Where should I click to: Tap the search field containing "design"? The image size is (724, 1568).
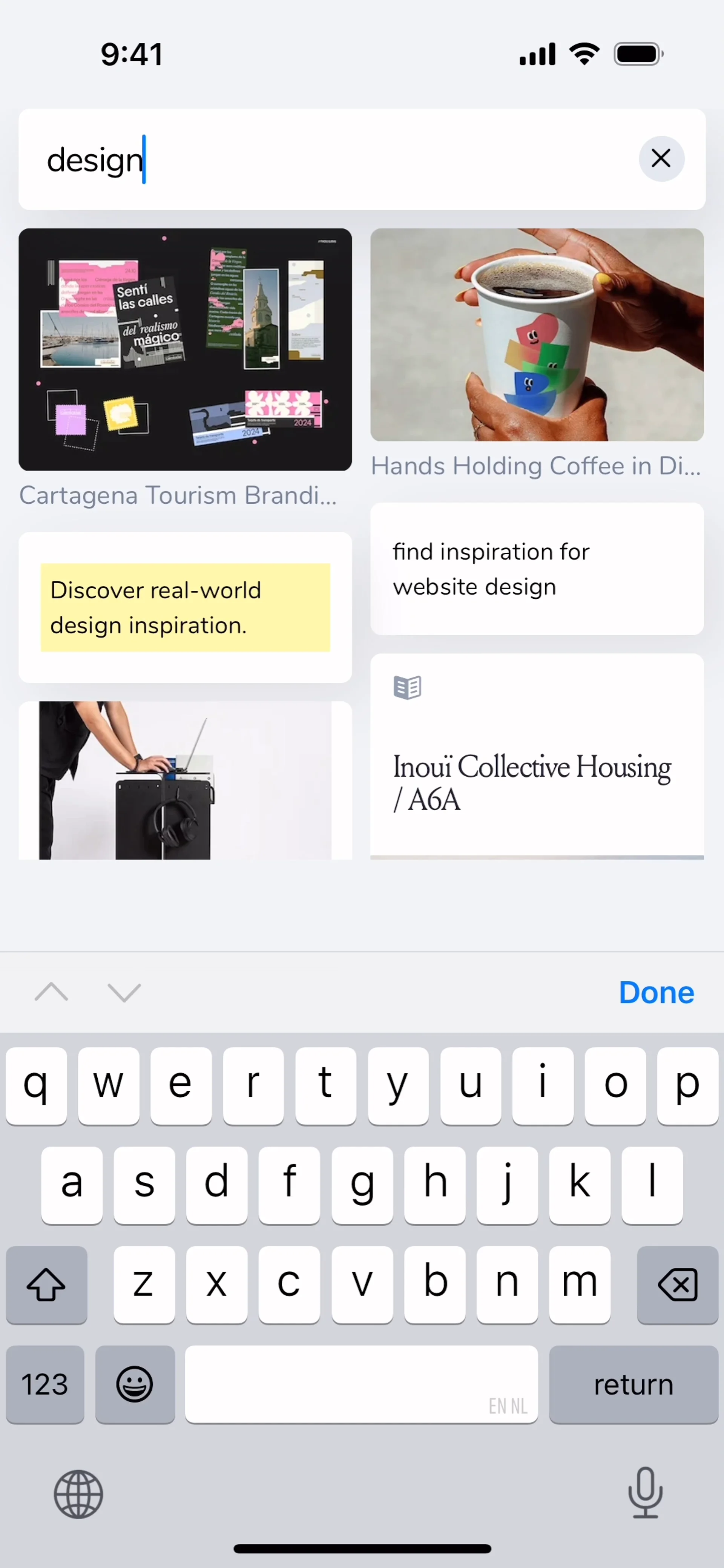coord(329,159)
